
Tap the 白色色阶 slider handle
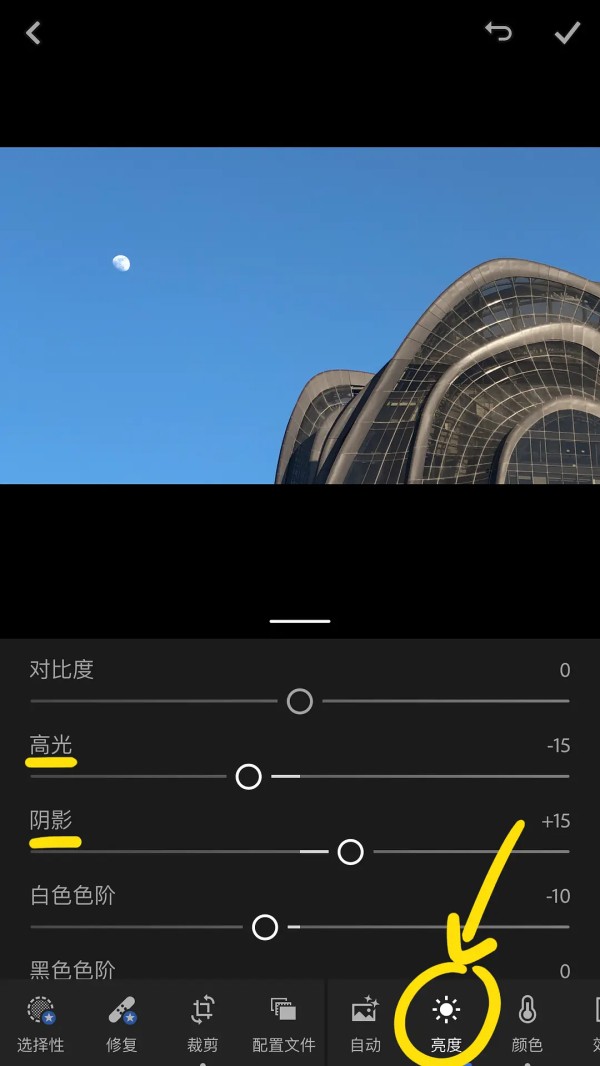pos(265,927)
